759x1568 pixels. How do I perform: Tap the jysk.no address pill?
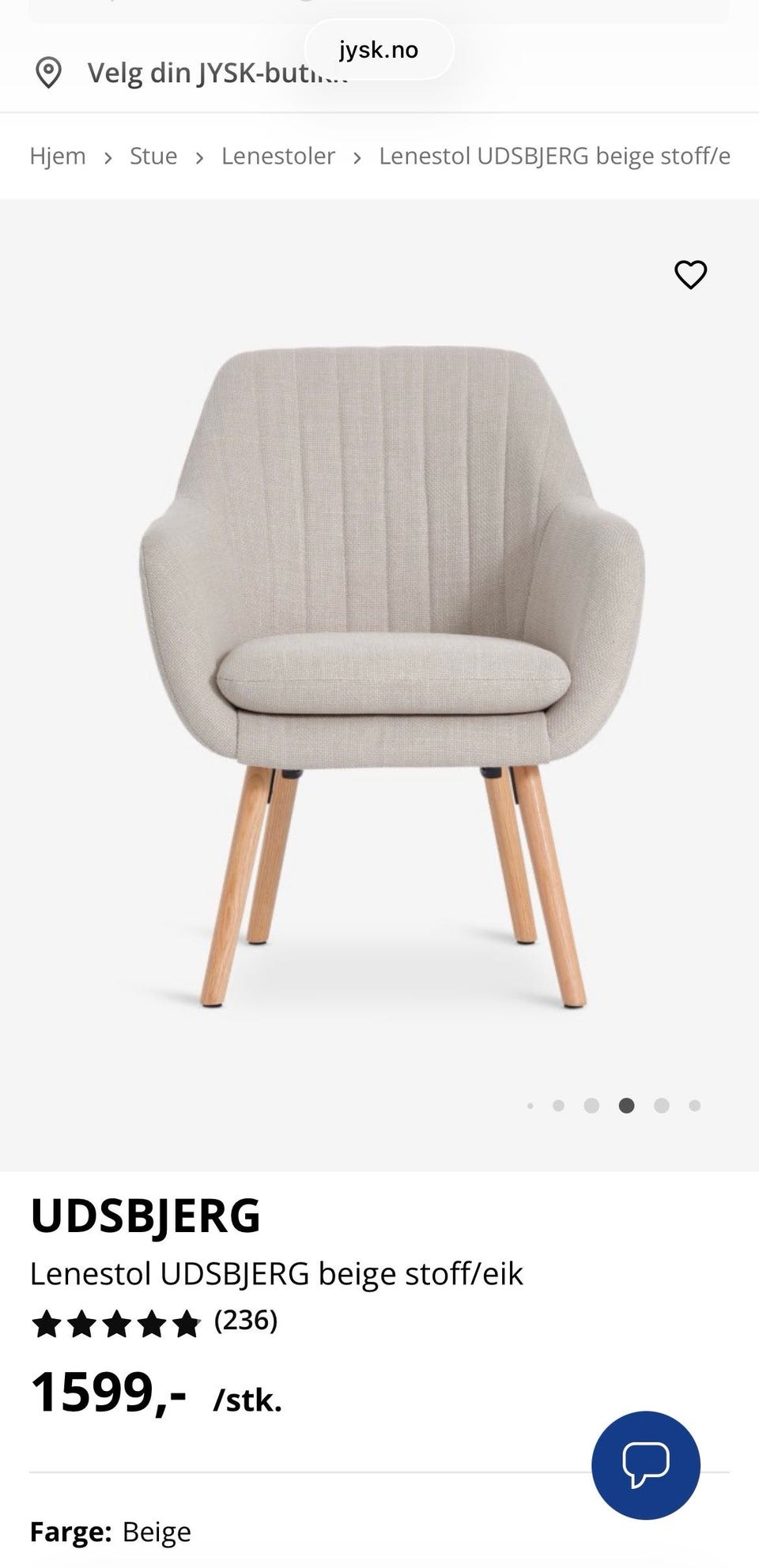click(379, 50)
